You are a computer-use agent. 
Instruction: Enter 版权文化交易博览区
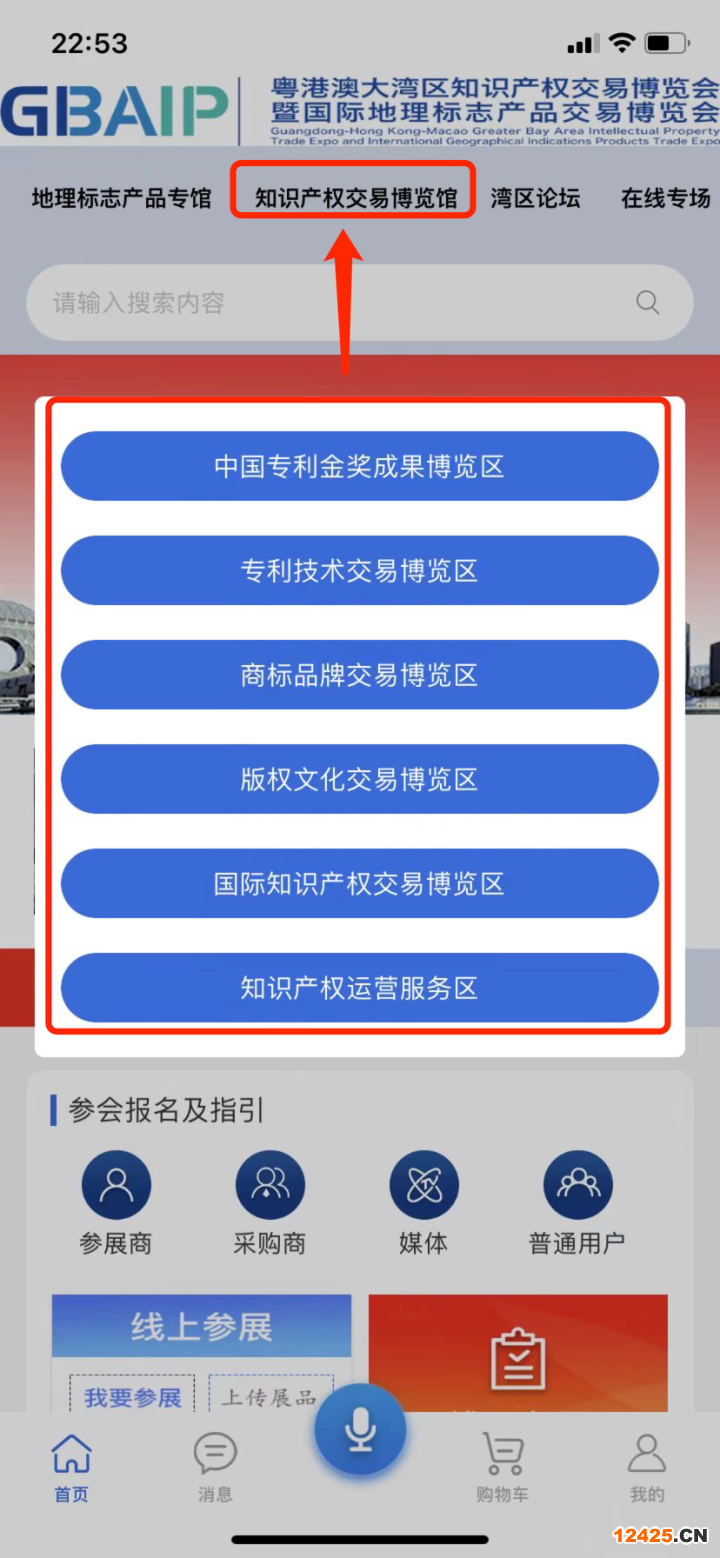click(x=359, y=780)
